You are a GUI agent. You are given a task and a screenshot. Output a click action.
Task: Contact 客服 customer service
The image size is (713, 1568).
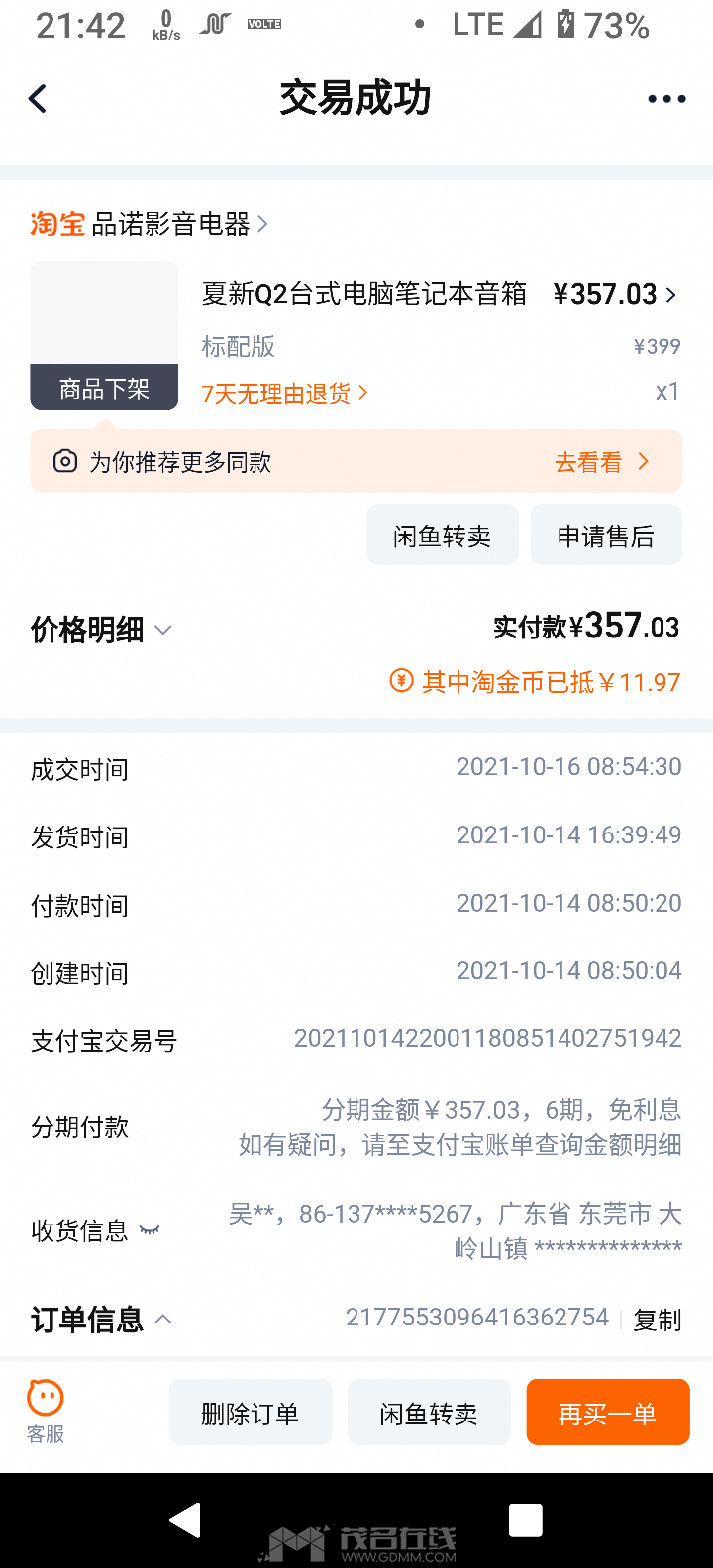[x=46, y=1411]
